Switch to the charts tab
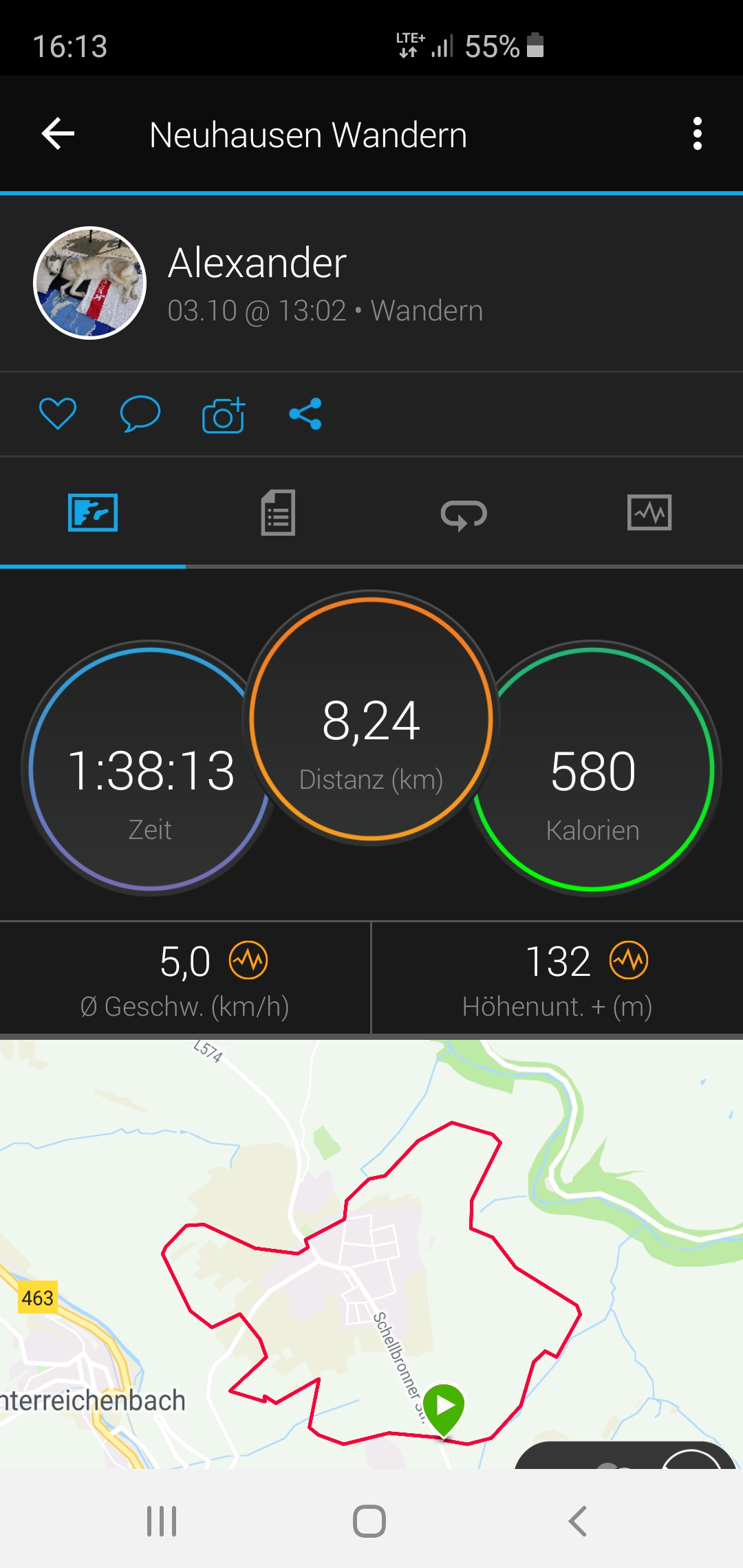This screenshot has height=1568, width=743. click(x=649, y=513)
